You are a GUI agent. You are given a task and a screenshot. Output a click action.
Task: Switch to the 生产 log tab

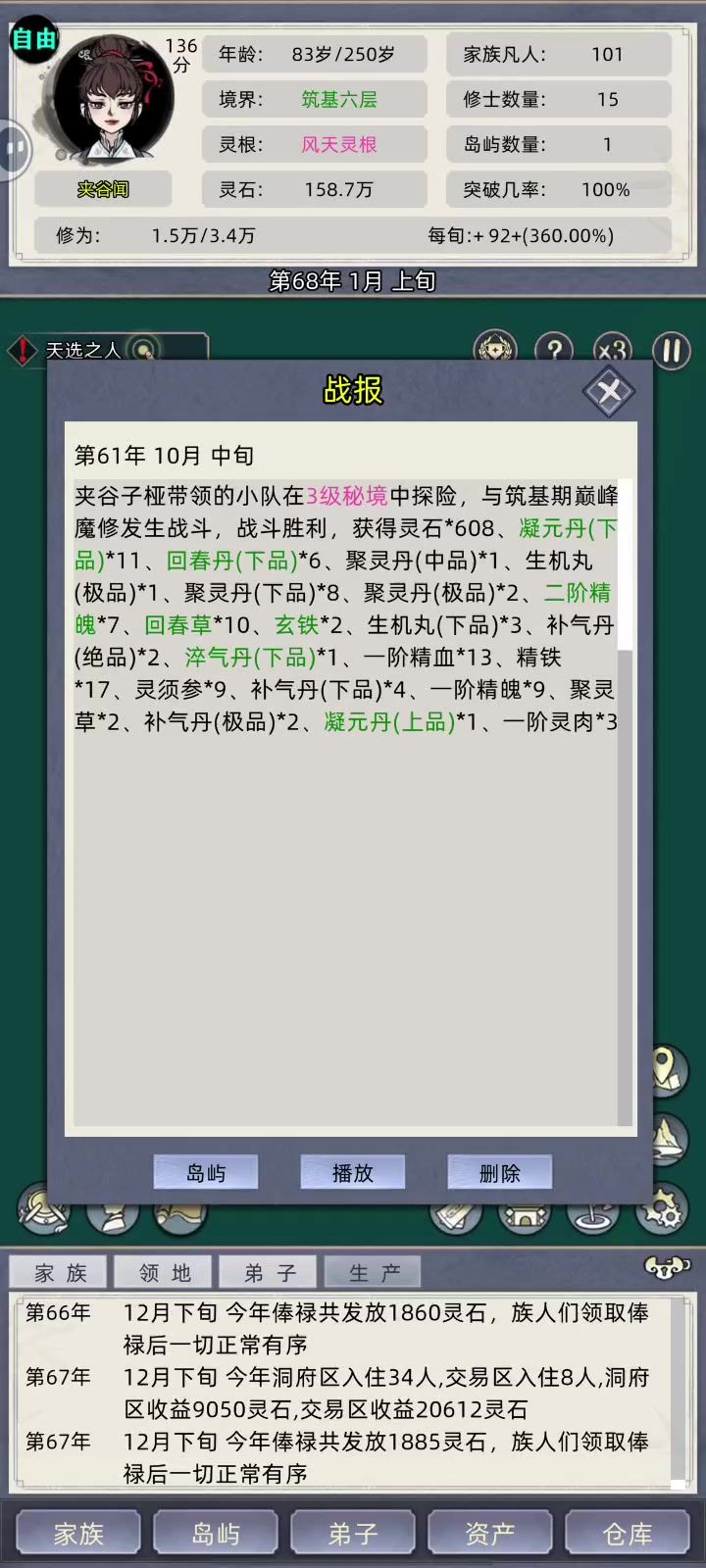click(x=374, y=1273)
